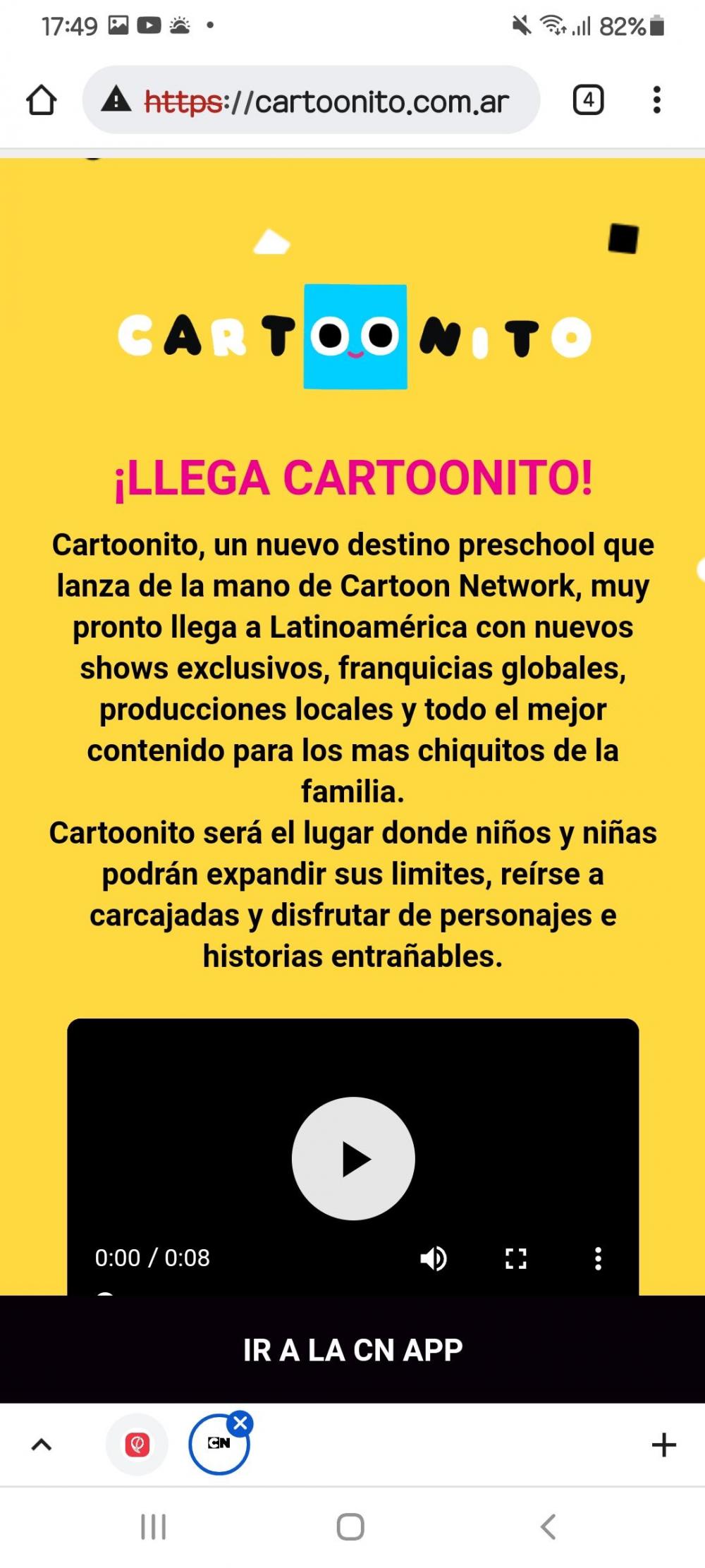The image size is (705, 1568).
Task: Open the tab switcher showing 4 tabs
Action: point(588,100)
